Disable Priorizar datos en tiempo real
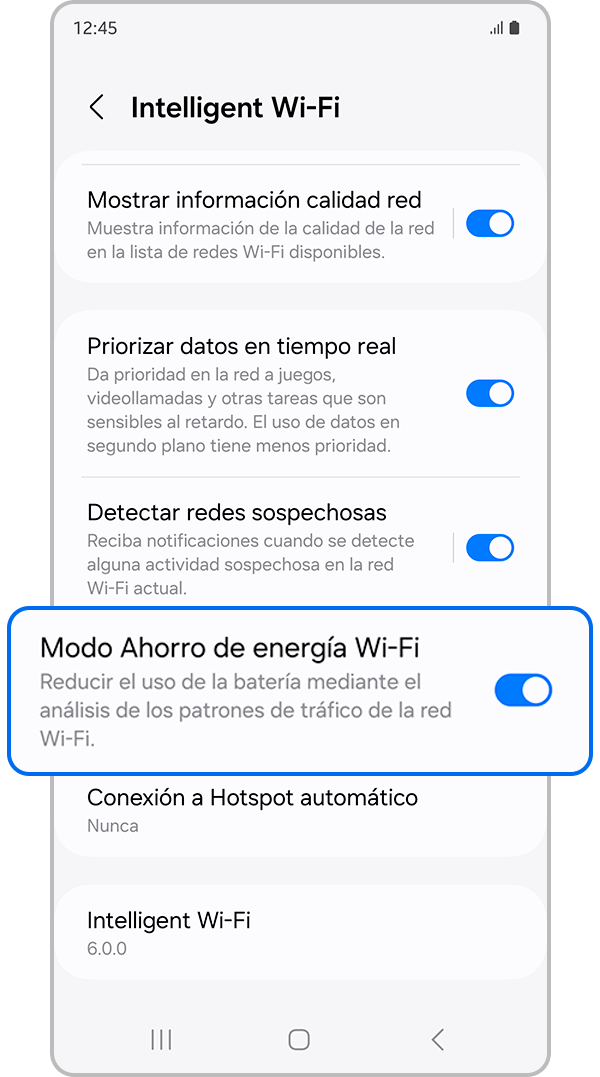This screenshot has height=1077, width=600. coord(490,394)
